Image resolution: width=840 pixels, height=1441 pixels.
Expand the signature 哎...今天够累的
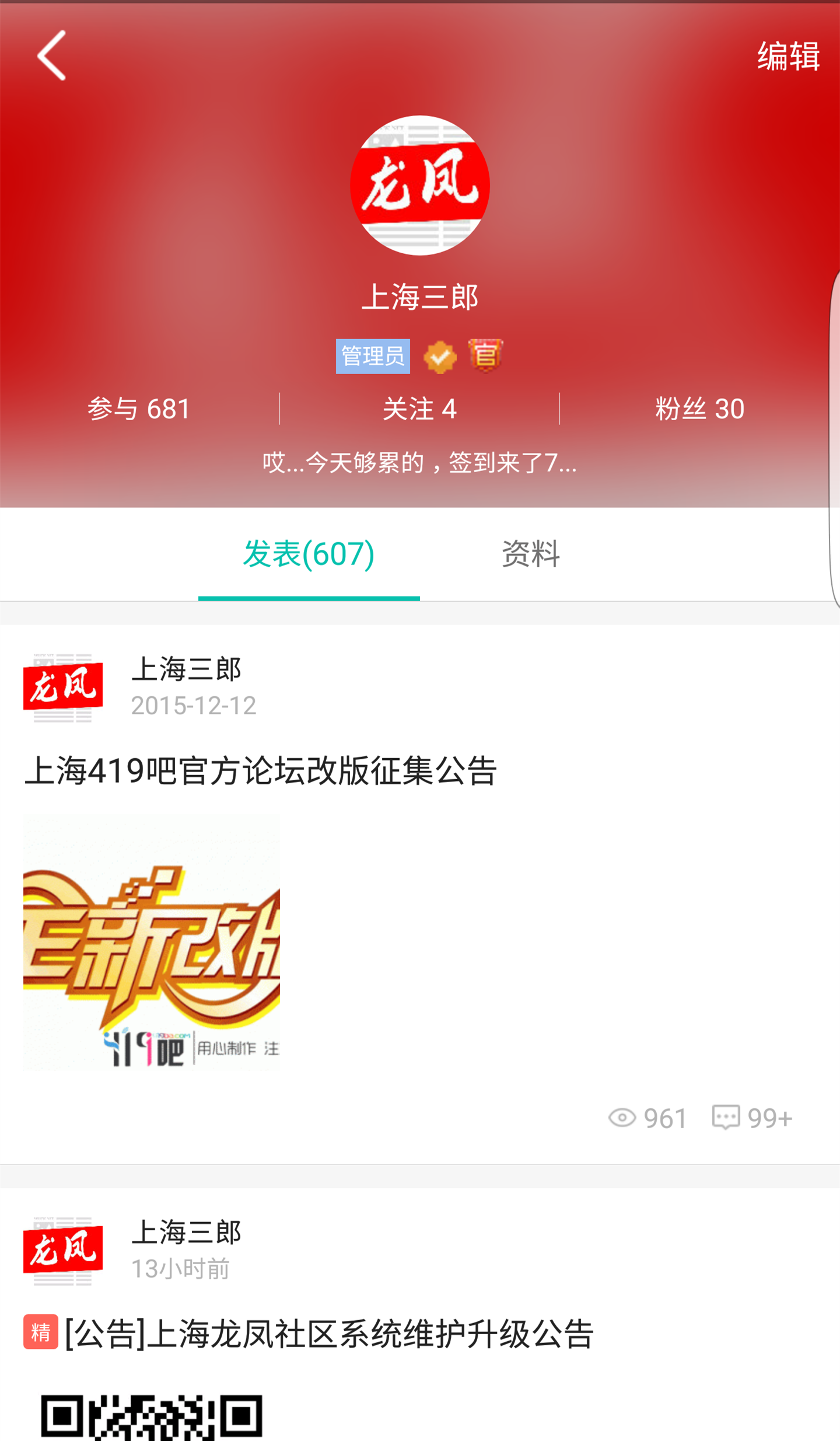419,463
